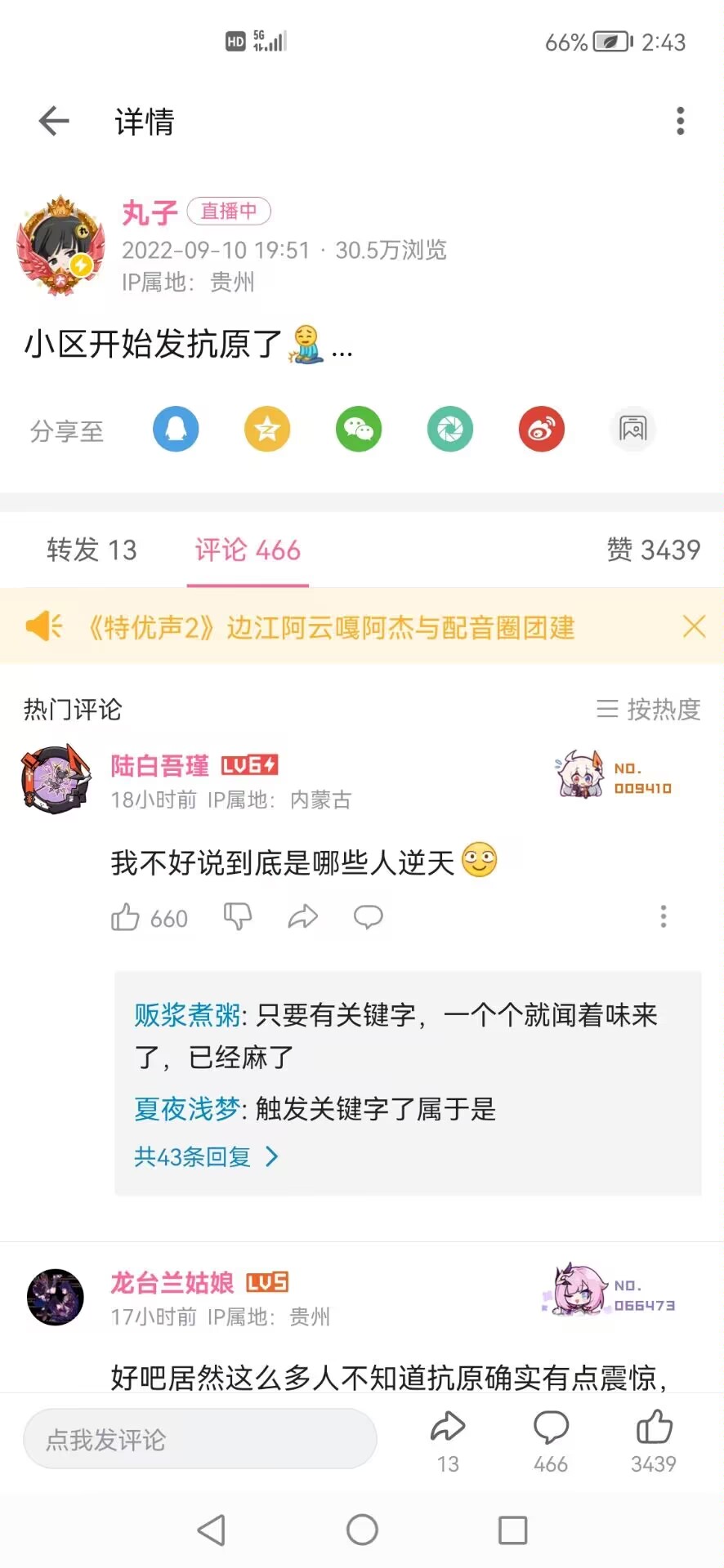Tap the 点我发评论 comment field
Viewport: 724px width, 1568px height.
pos(200,1439)
